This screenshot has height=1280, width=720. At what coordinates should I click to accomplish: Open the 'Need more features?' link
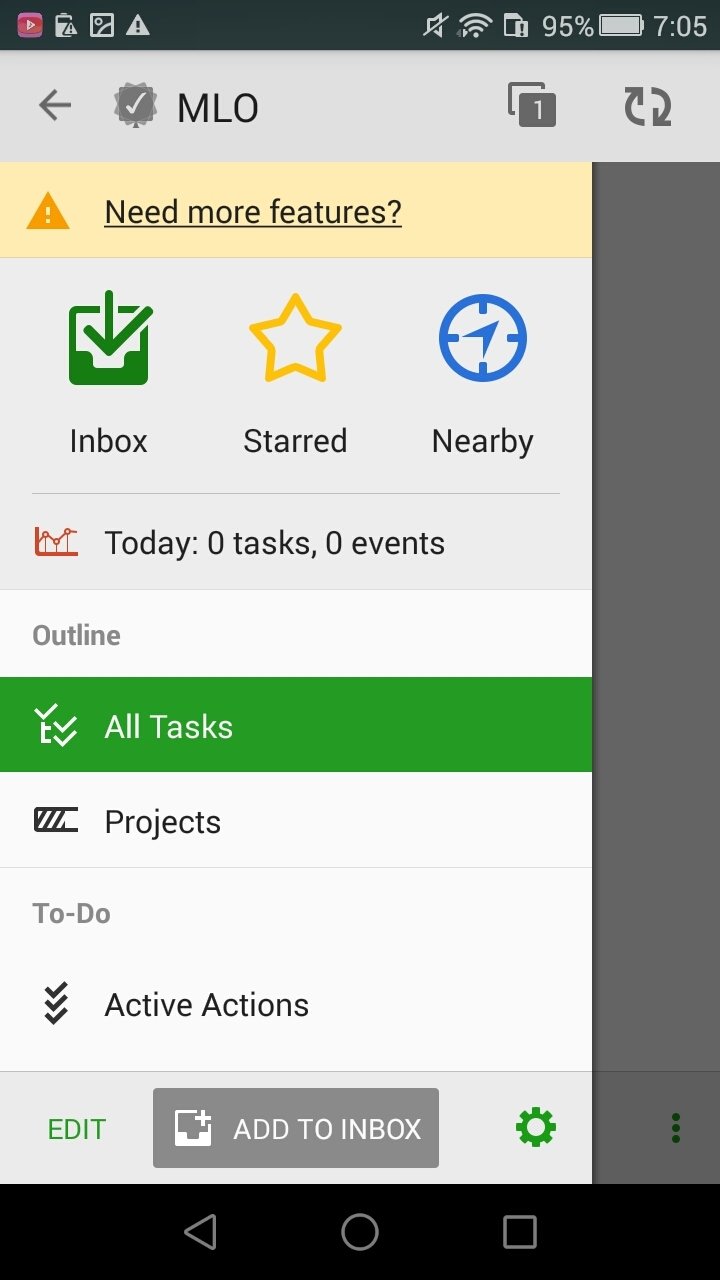253,212
